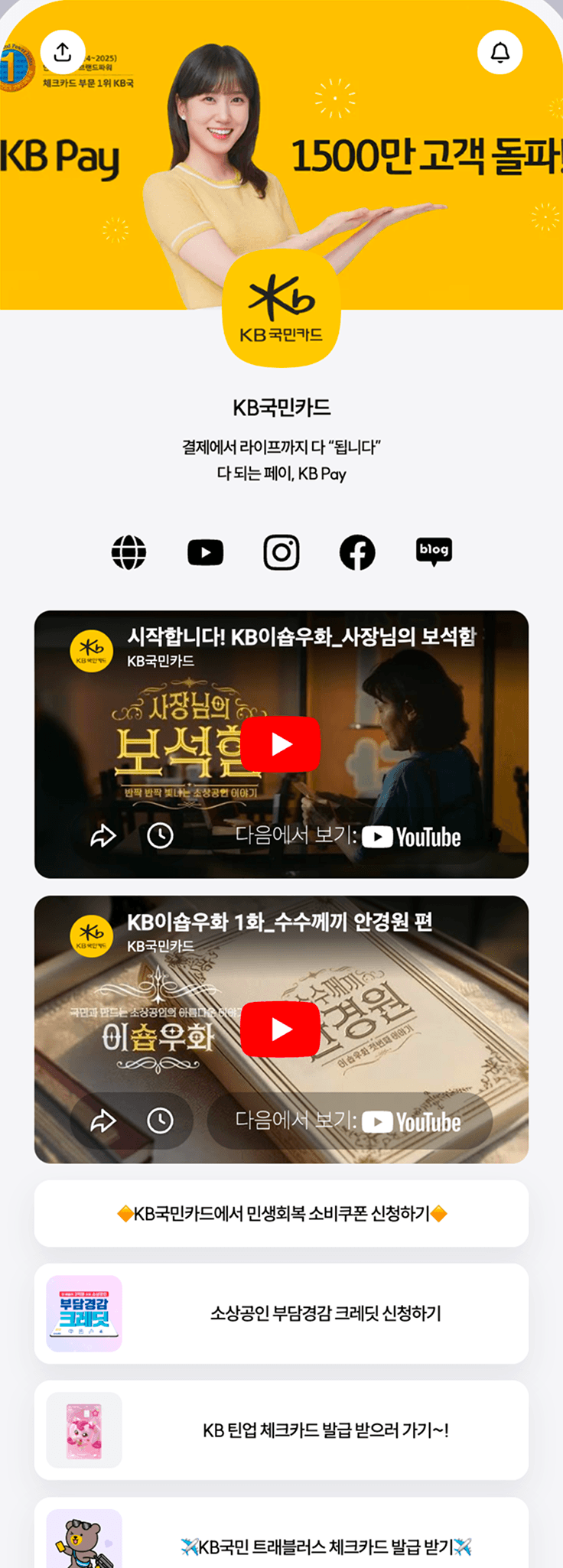Open 소상공인 부담경감 크레딧 신청하기
The height and width of the screenshot is (1568, 563).
tap(281, 1313)
